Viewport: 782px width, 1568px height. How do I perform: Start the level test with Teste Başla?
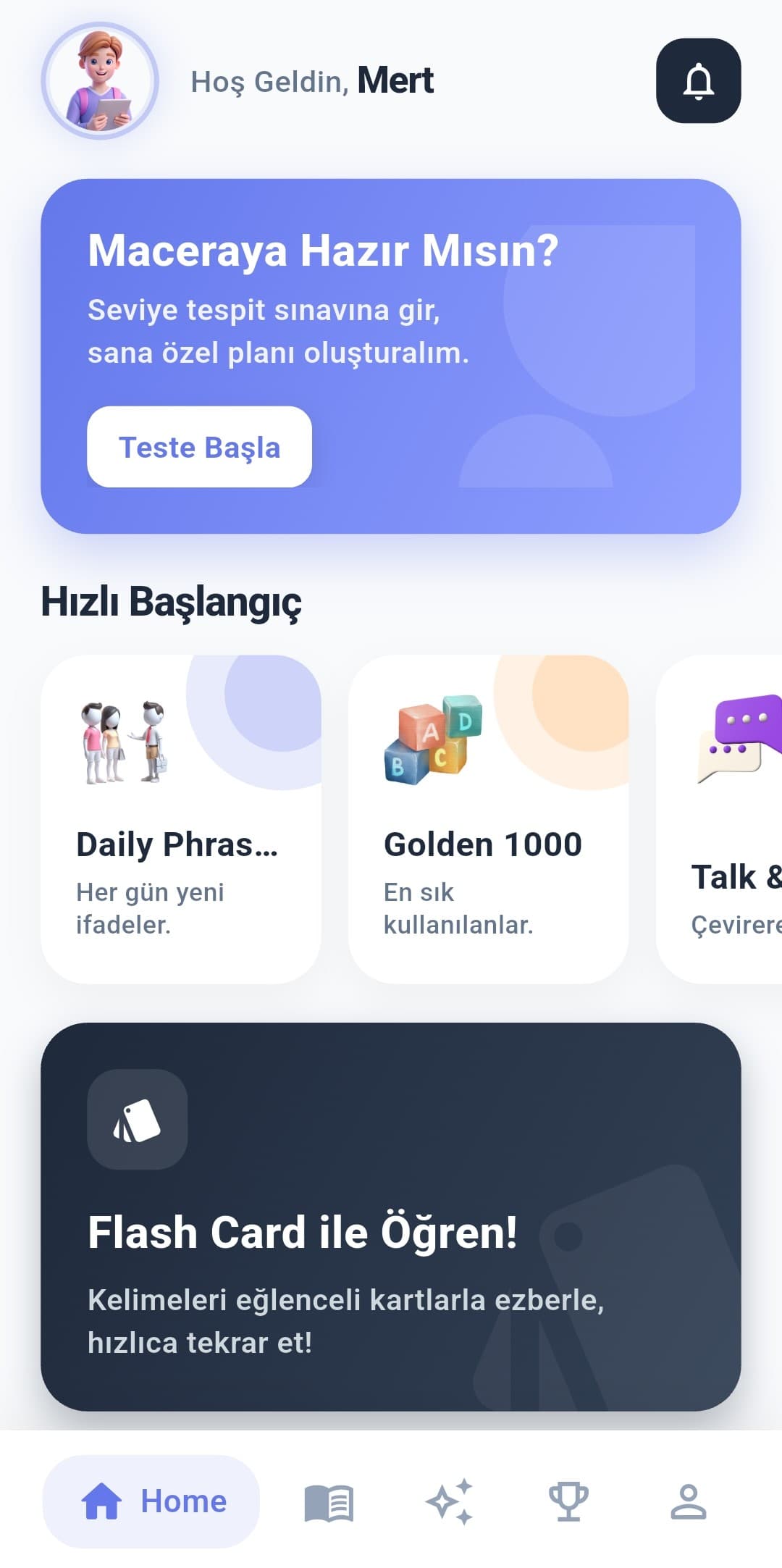tap(199, 447)
